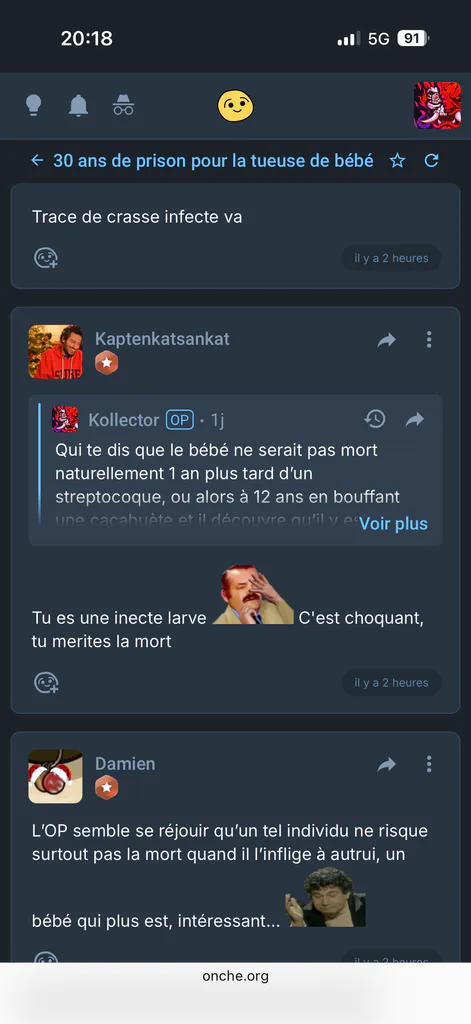
Task: Open the notifications bell
Action: 78,105
